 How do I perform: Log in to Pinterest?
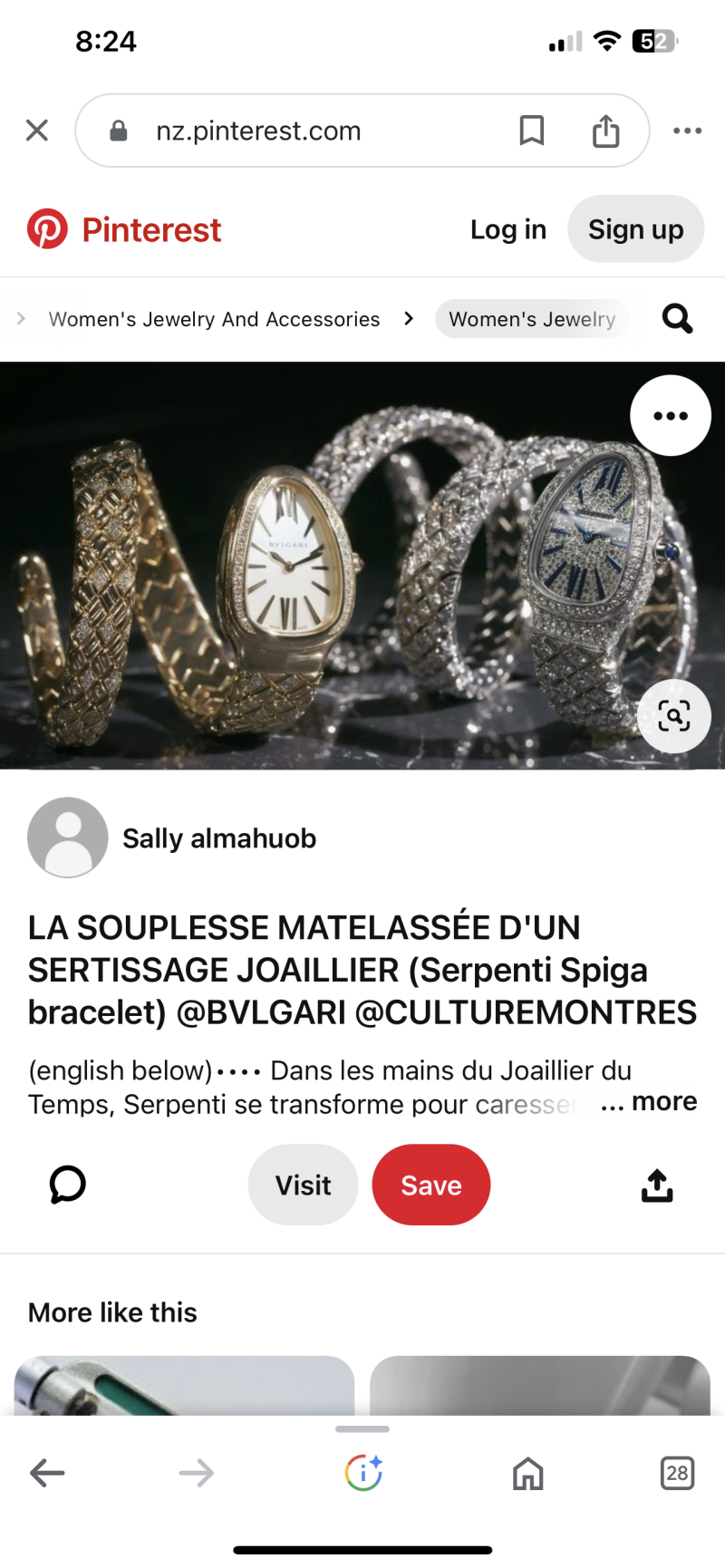[507, 229]
